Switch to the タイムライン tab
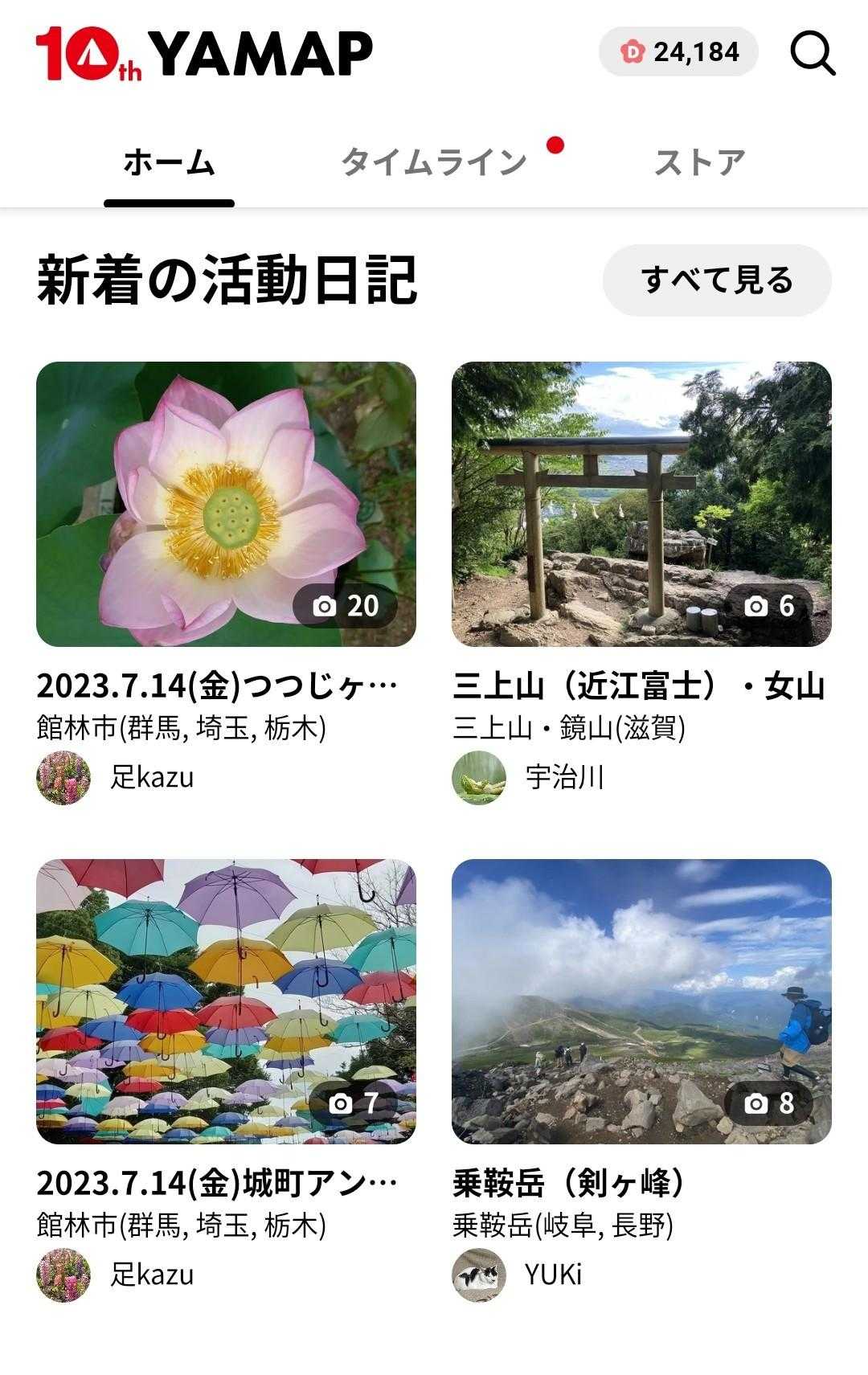Image resolution: width=868 pixels, height=1375 pixels. click(x=434, y=162)
